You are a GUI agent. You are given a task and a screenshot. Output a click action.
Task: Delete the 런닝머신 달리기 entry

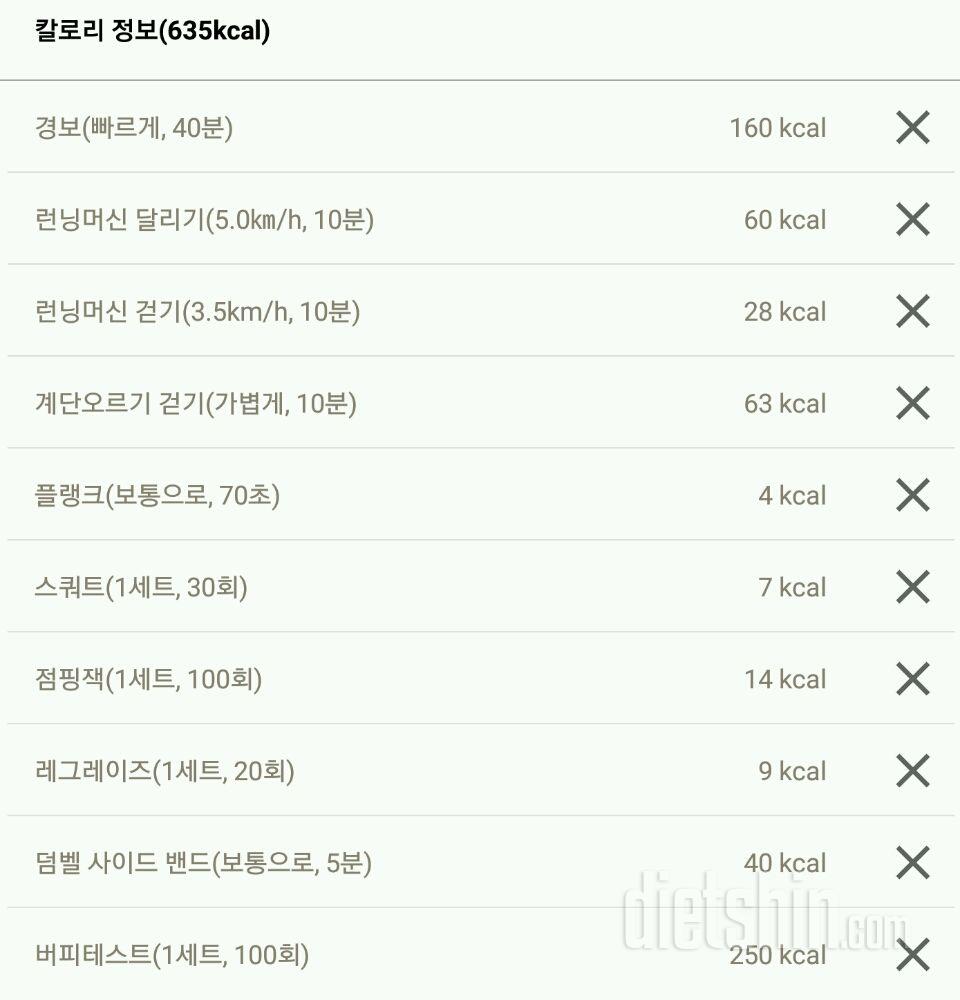912,220
